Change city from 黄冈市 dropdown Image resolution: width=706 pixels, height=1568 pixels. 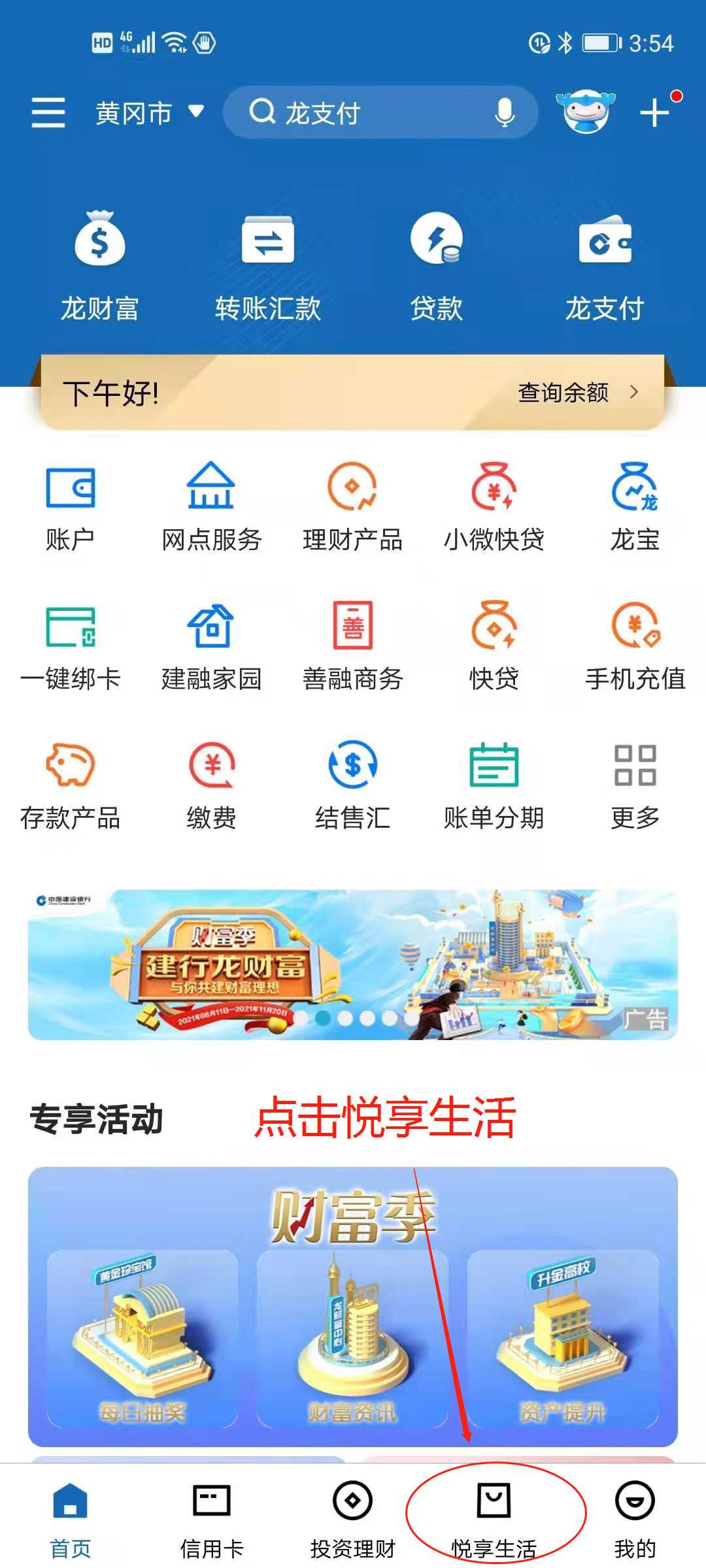click(149, 113)
